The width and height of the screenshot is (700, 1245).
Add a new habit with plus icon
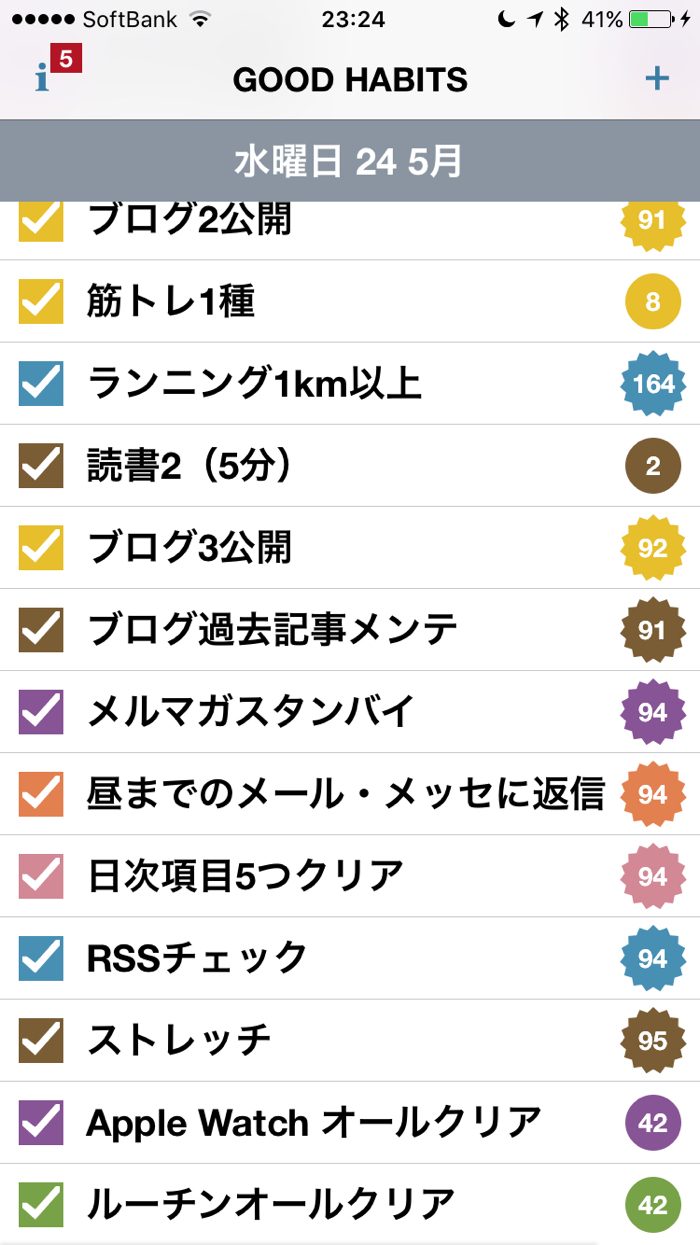[x=657, y=79]
